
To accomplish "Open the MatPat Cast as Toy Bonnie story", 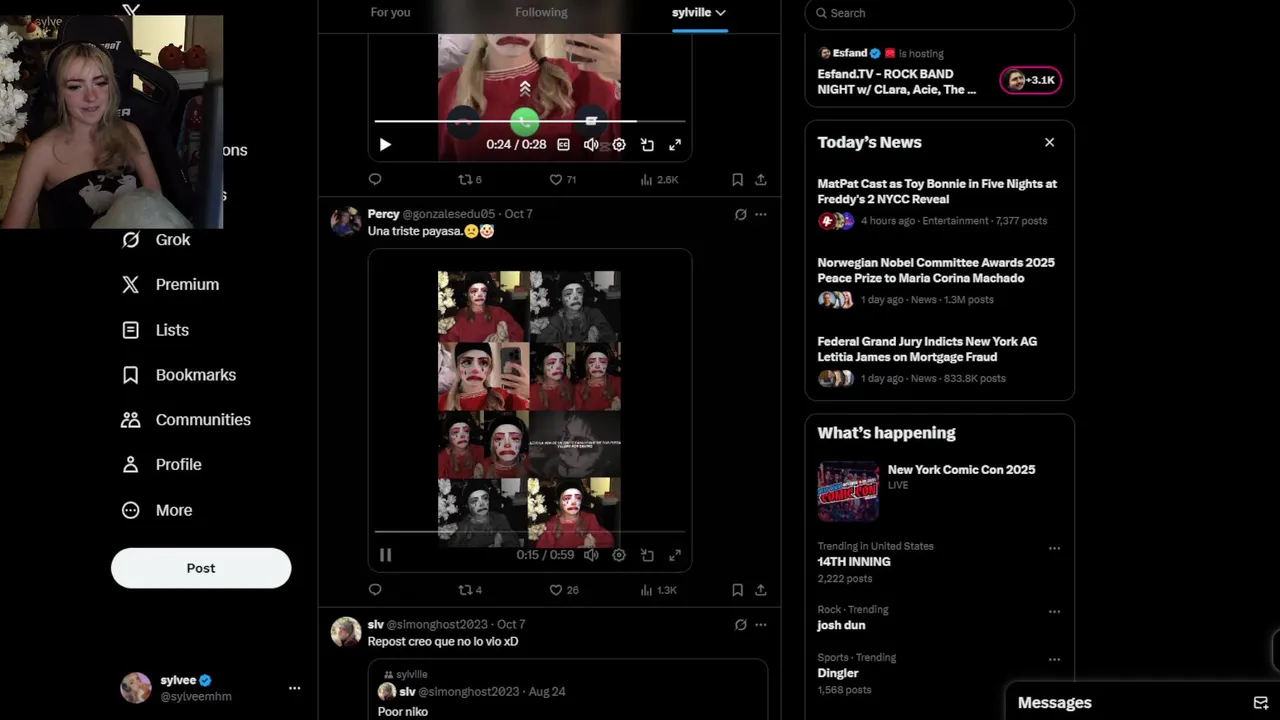I will (x=936, y=191).
